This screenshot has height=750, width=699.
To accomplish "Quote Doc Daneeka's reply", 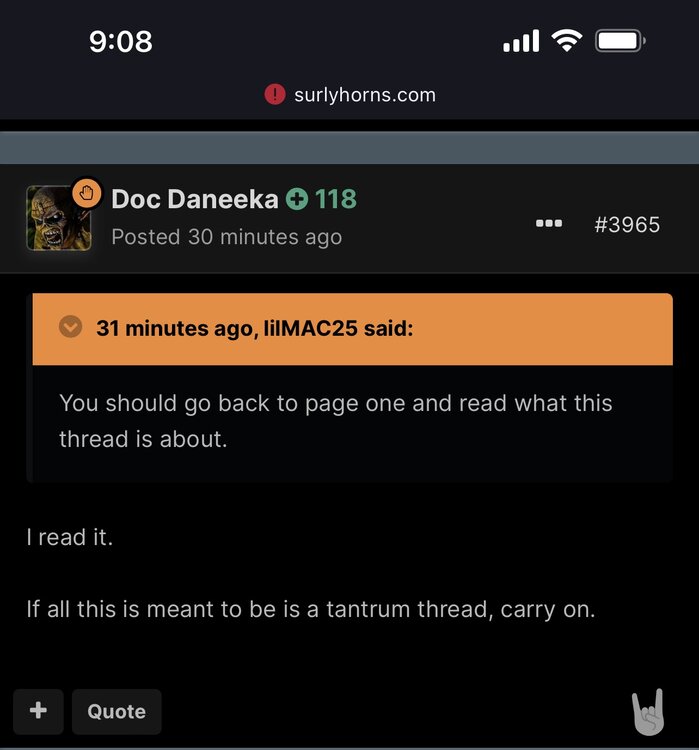I will pos(116,711).
